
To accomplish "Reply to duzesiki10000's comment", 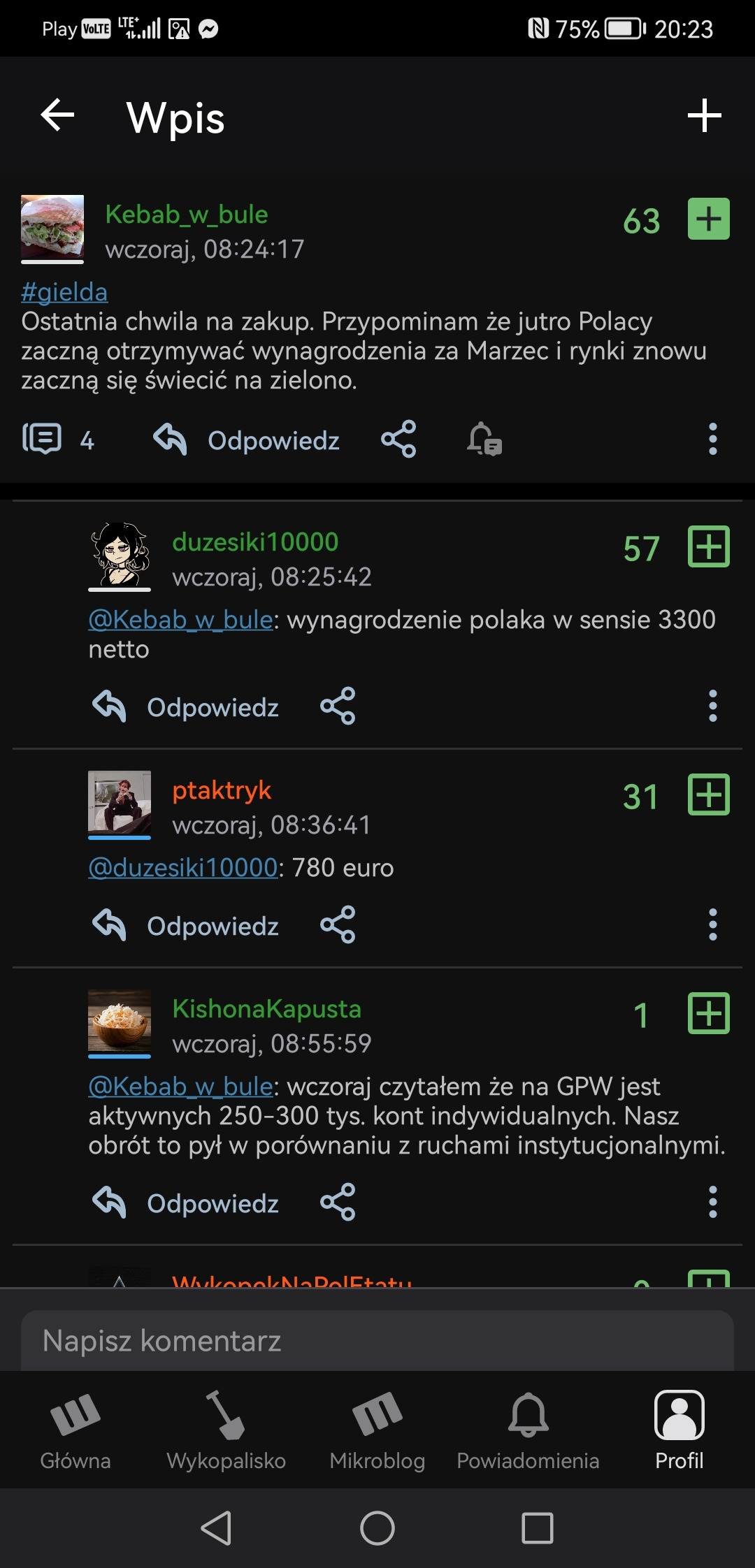I will tap(186, 707).
